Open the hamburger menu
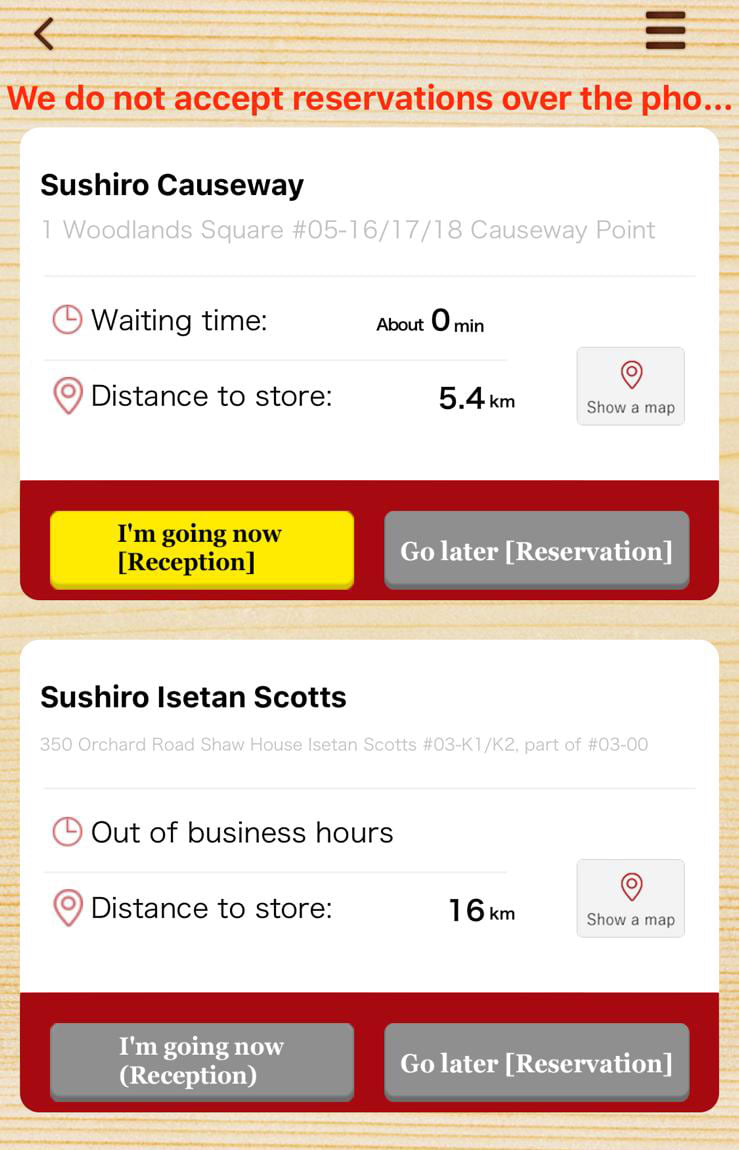This screenshot has height=1150, width=739. coord(665,30)
